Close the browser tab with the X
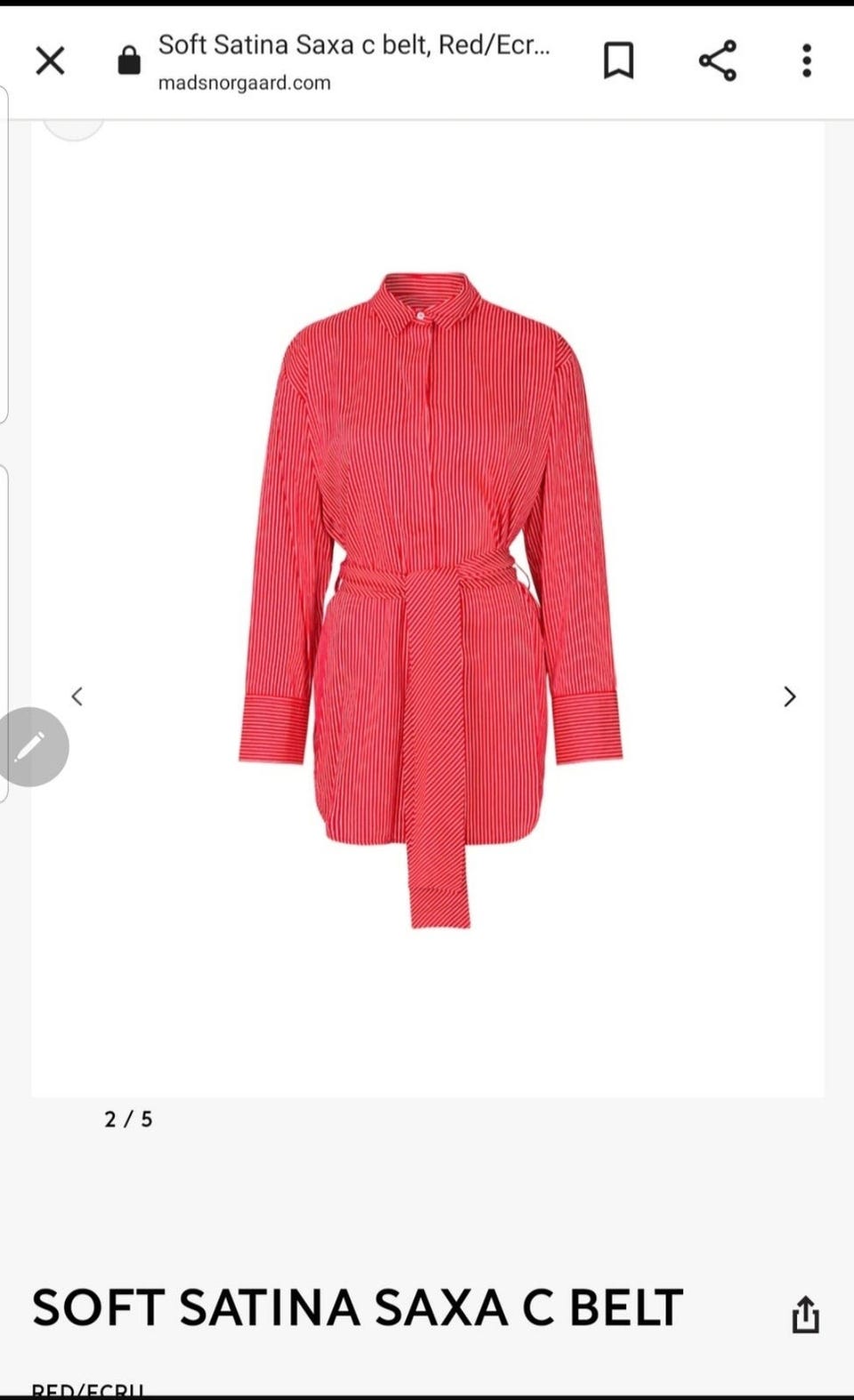This screenshot has height=1400, width=854. pyautogui.click(x=50, y=61)
